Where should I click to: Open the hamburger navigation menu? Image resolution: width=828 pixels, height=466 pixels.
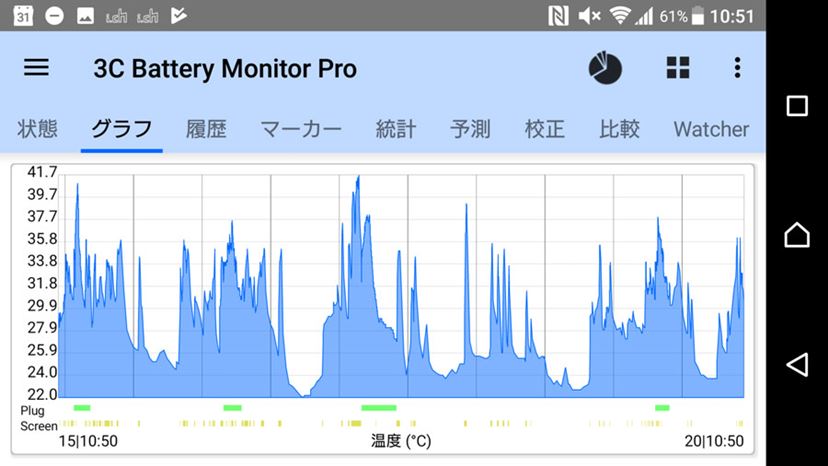point(36,68)
